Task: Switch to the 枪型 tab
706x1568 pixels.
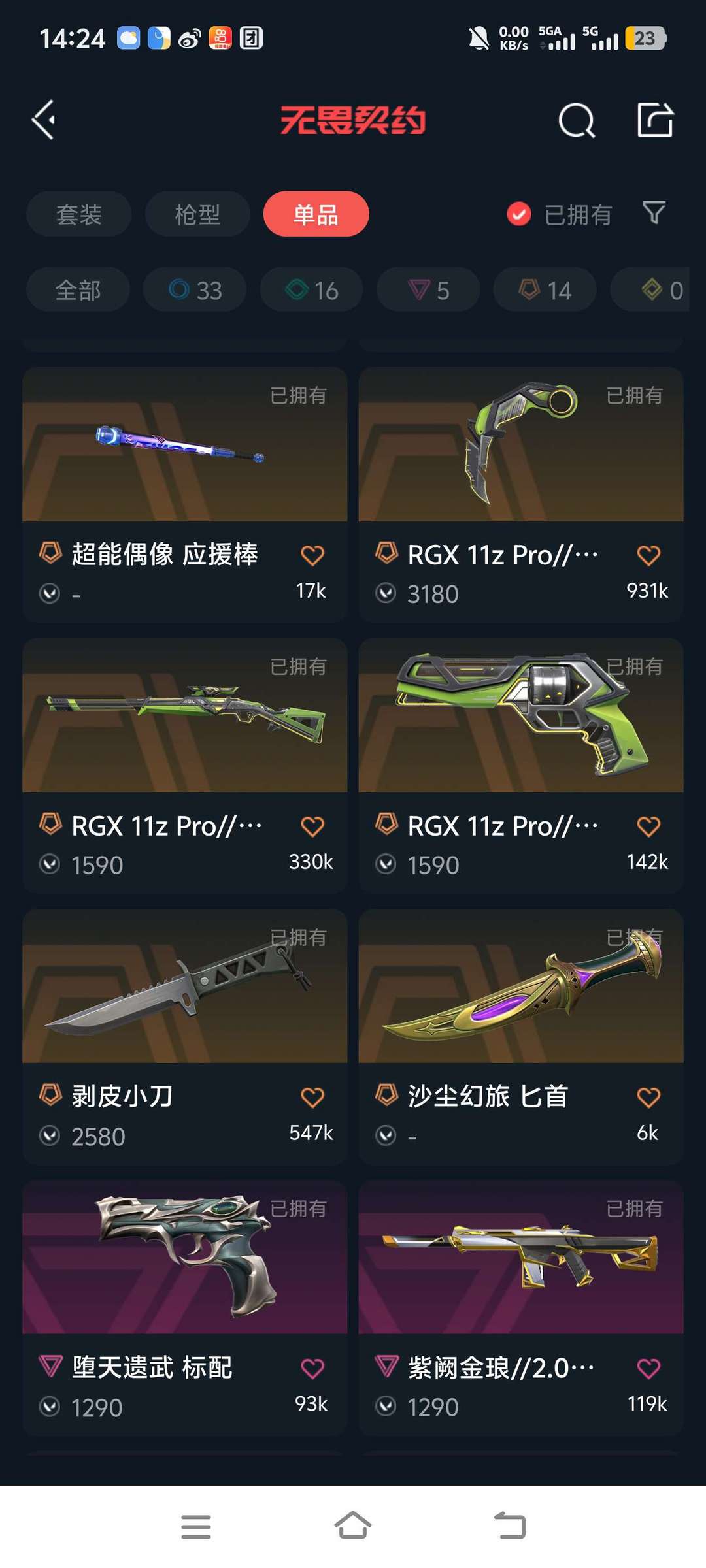Action: [x=197, y=214]
